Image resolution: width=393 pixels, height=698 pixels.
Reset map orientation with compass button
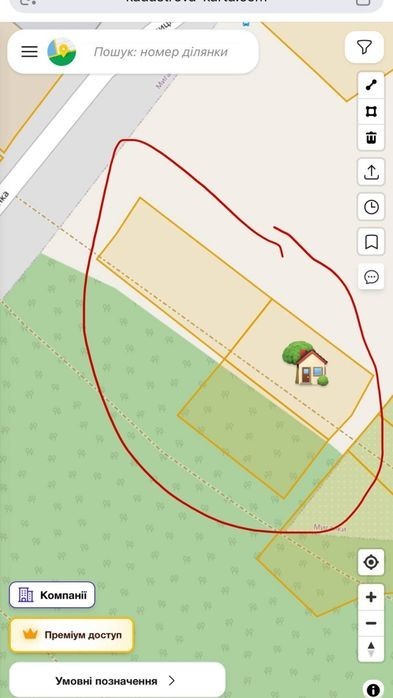pyautogui.click(x=371, y=649)
